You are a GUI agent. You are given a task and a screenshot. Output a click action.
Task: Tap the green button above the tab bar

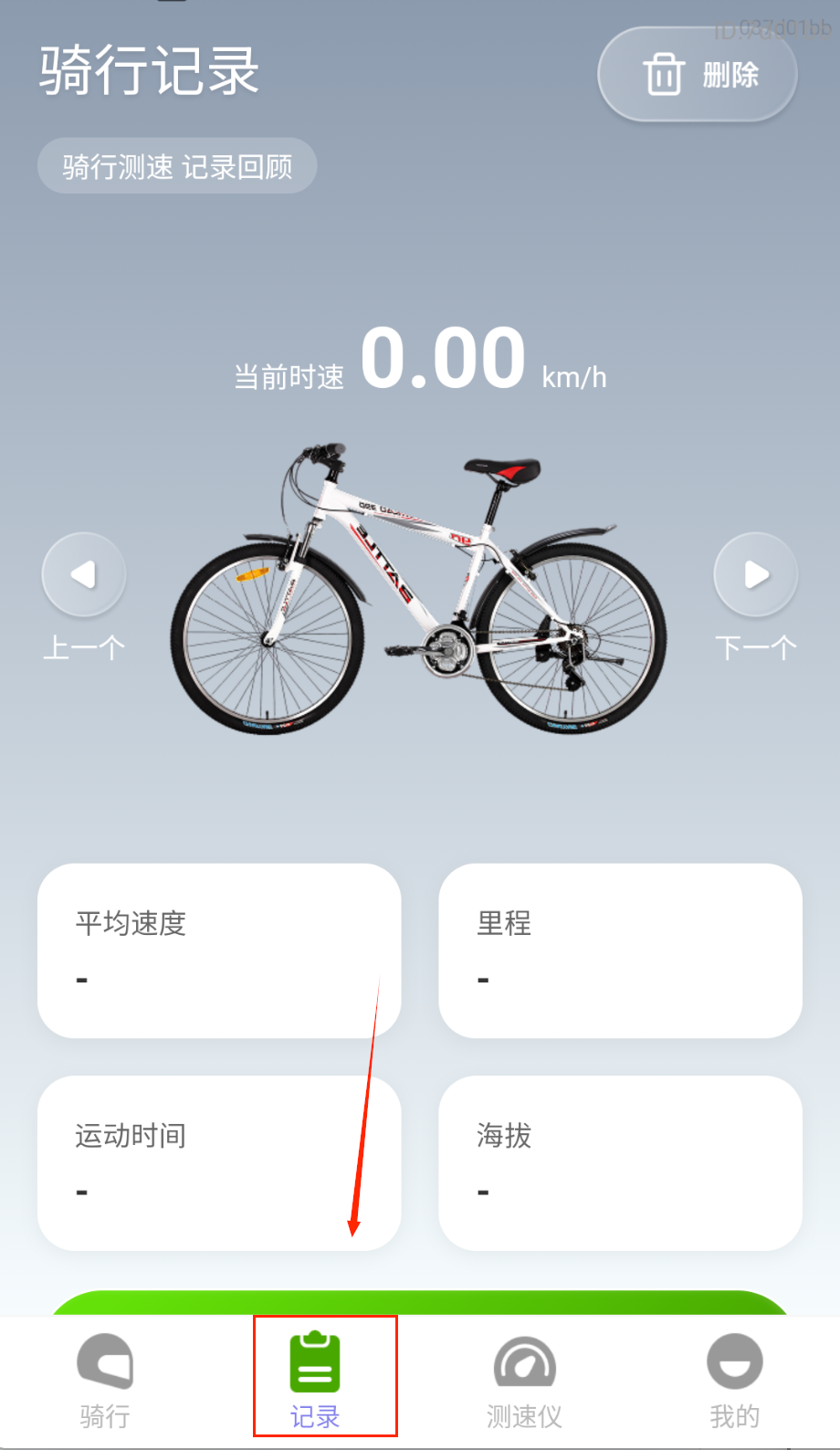pos(420,1303)
